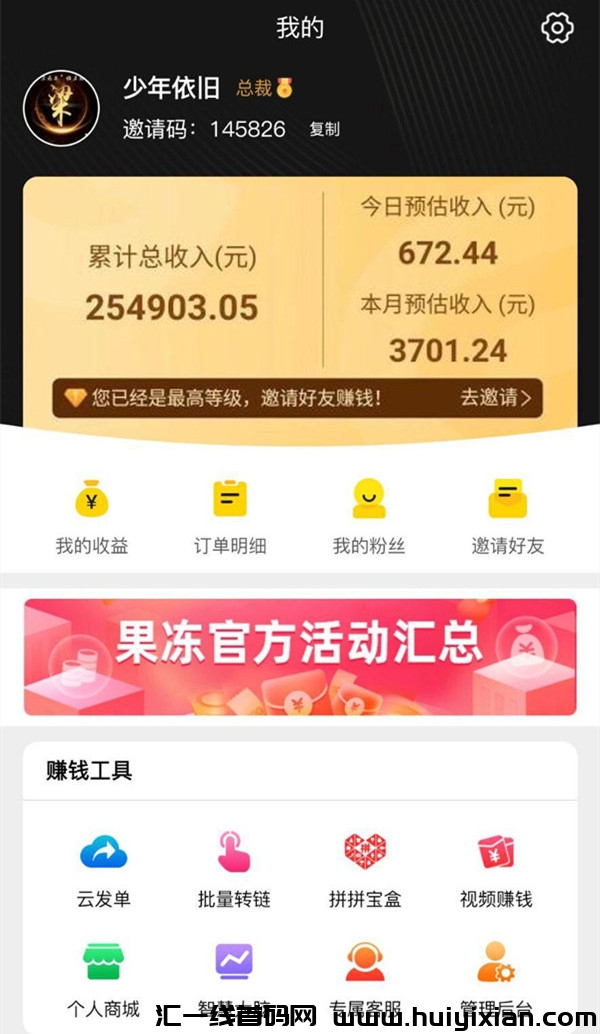Open 我的粉丝 fans list
The image size is (600, 1034).
click(x=368, y=515)
